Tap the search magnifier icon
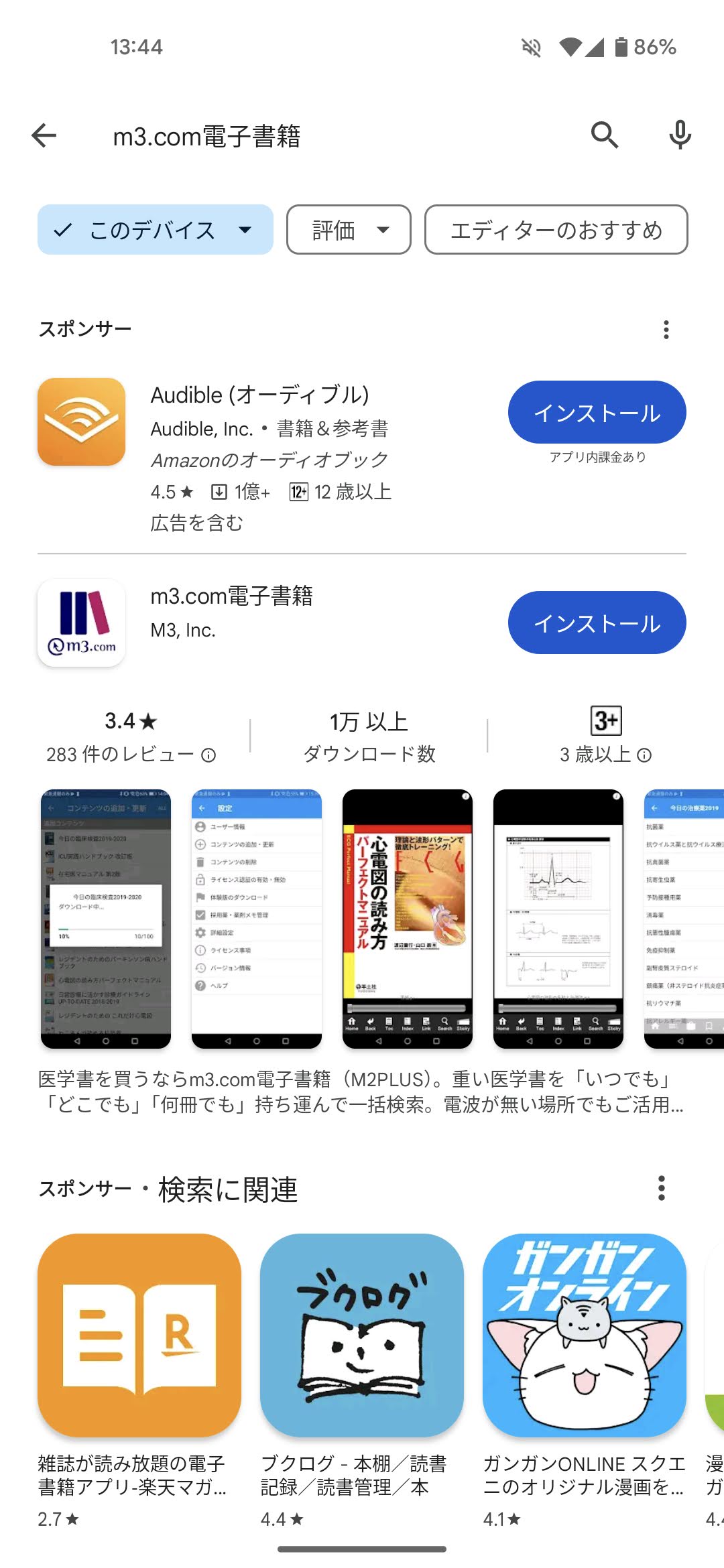The image size is (724, 1568). click(x=604, y=135)
